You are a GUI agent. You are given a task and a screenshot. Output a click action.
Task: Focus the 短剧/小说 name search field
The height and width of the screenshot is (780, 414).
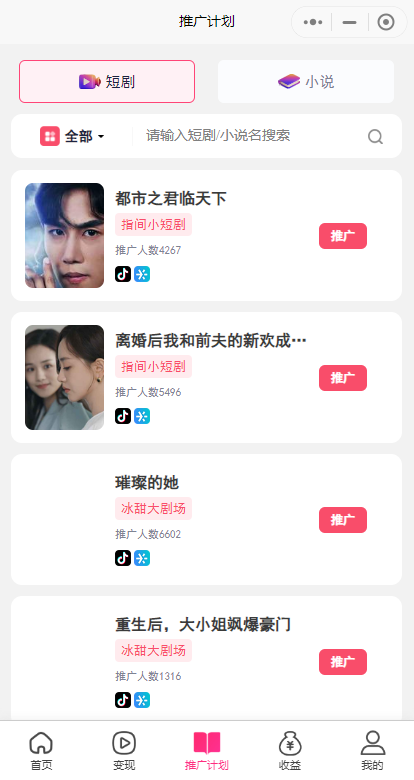tap(249, 136)
